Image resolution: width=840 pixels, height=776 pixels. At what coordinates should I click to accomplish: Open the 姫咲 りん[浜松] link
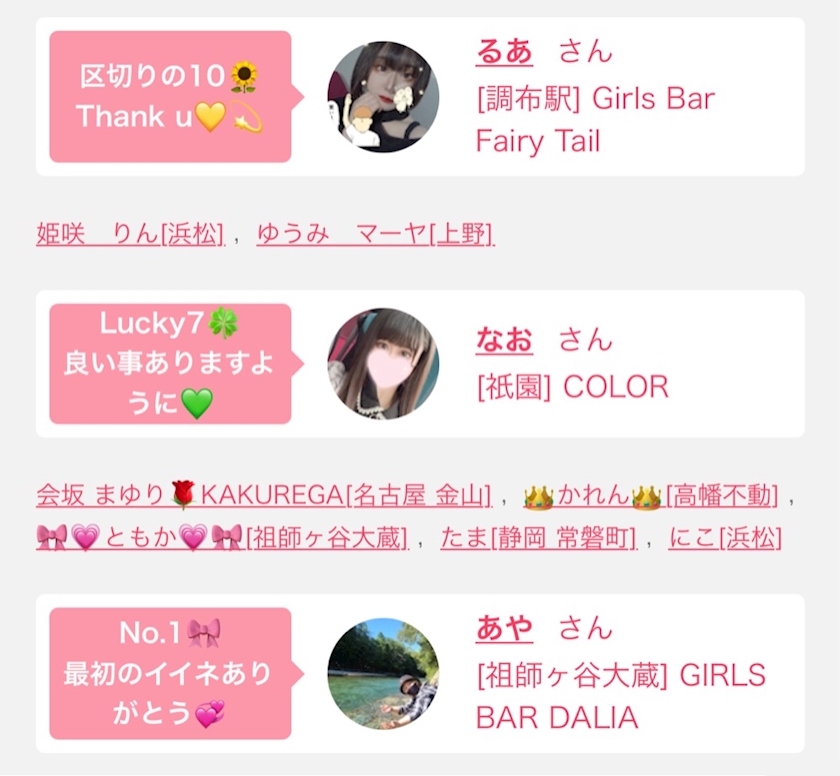pos(130,234)
